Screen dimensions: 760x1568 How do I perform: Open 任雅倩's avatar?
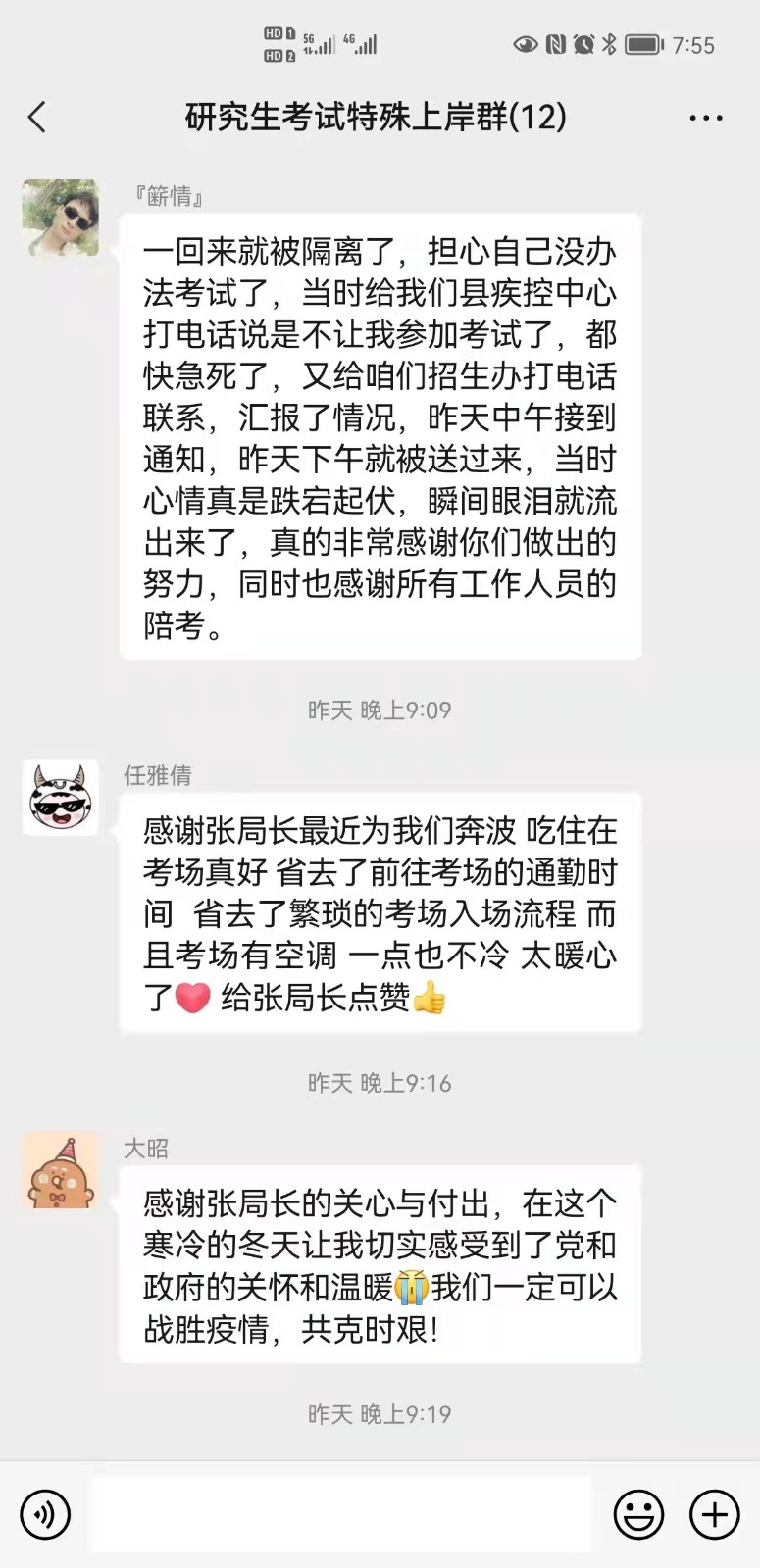pyautogui.click(x=61, y=798)
